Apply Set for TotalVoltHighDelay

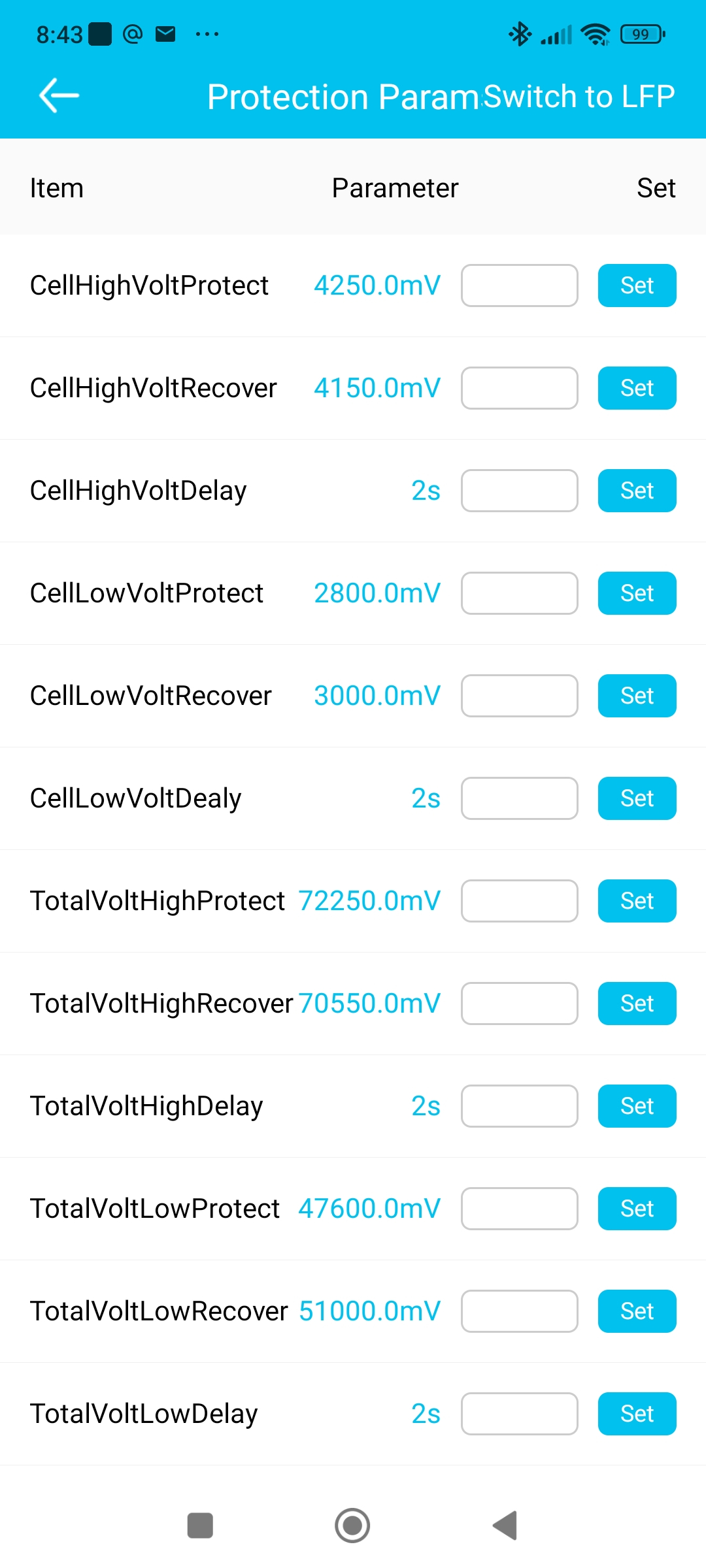637,1106
